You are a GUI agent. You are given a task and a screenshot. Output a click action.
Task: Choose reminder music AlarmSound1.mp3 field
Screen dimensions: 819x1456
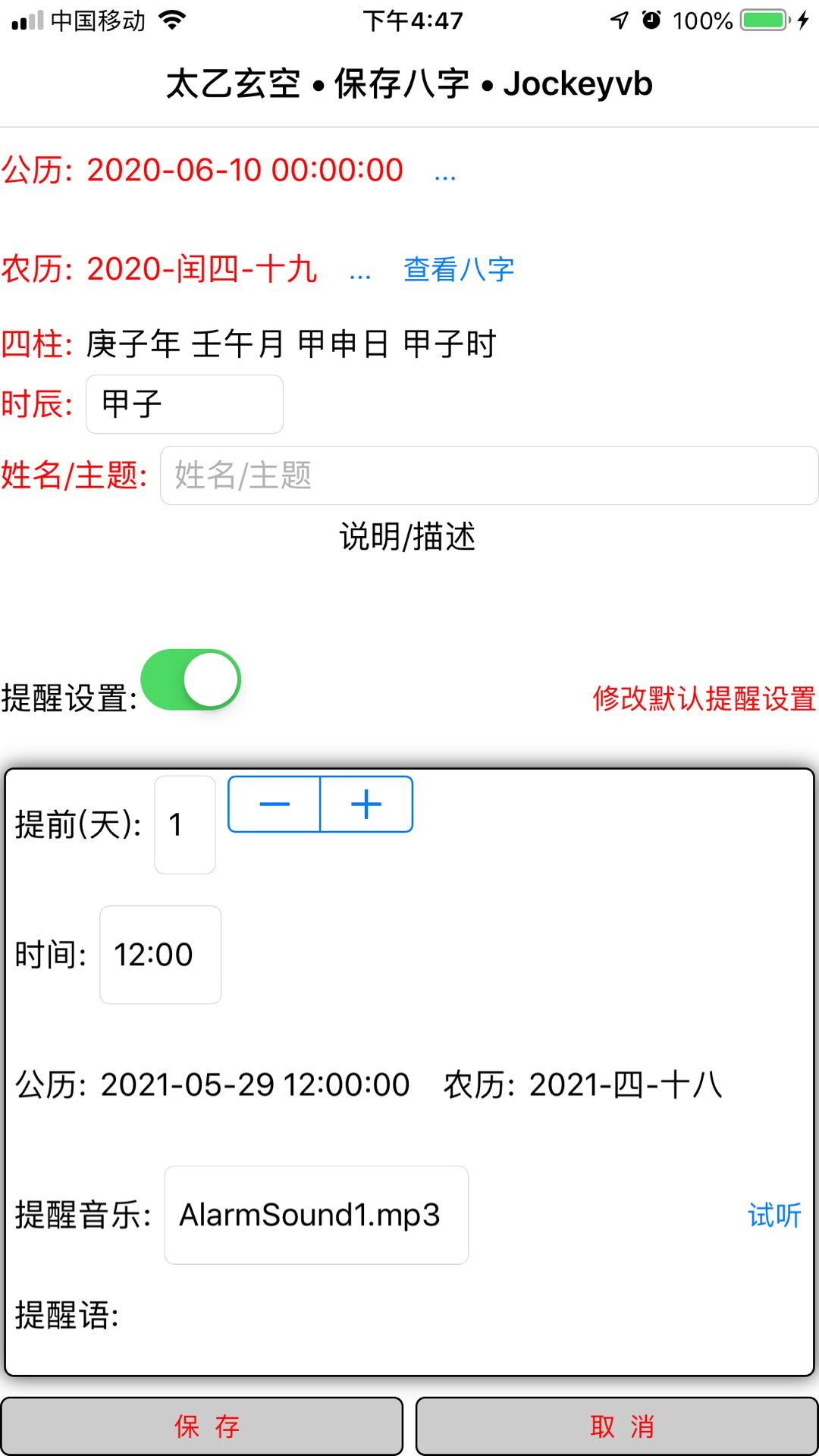(x=316, y=1215)
